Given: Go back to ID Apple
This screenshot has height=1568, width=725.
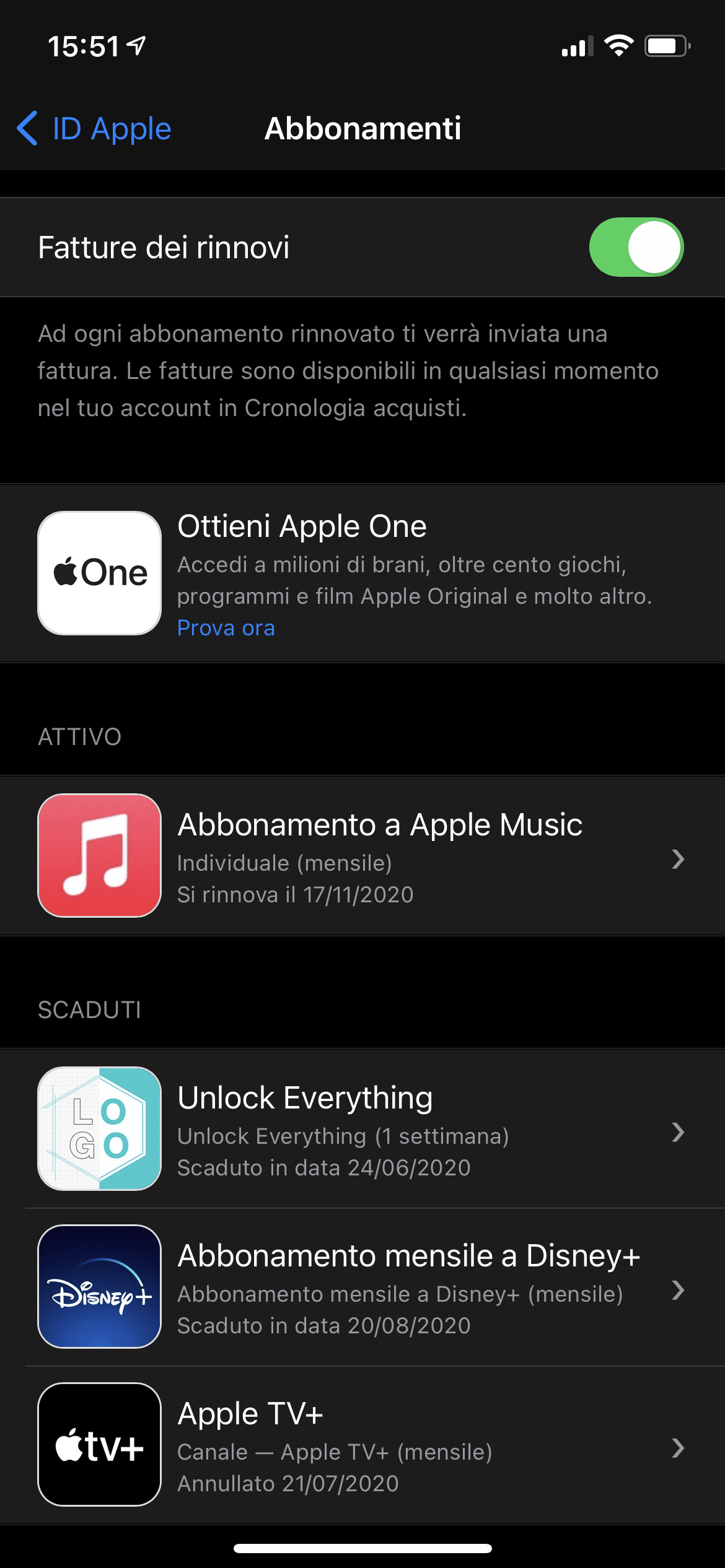Looking at the screenshot, I should click(94, 129).
